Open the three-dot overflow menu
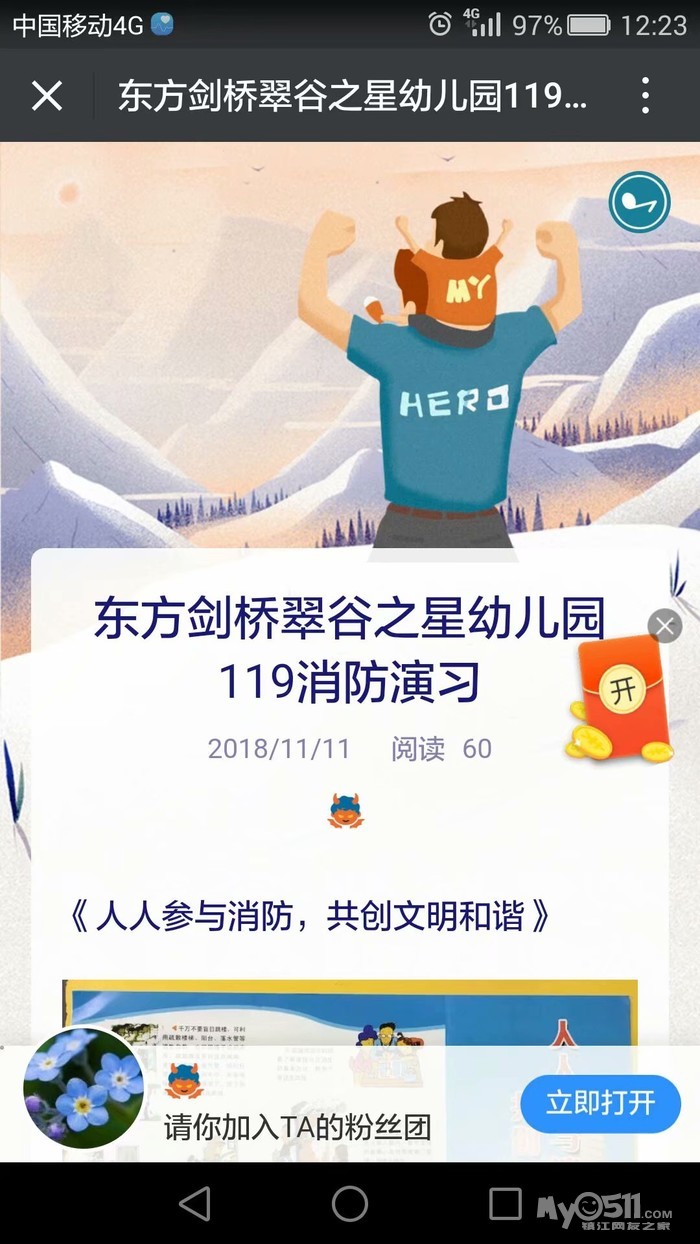The height and width of the screenshot is (1244, 700). coord(645,96)
